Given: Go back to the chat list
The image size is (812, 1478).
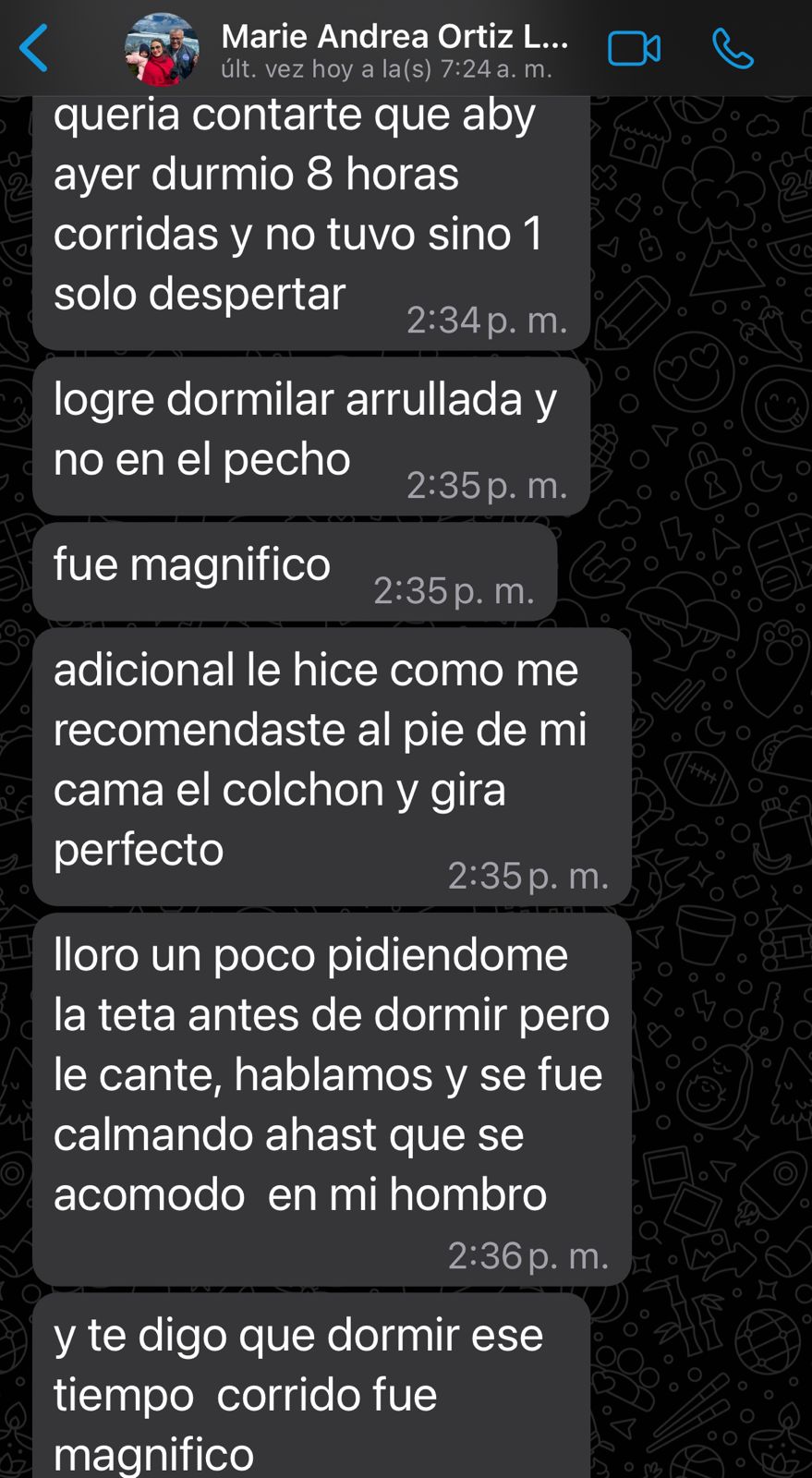Looking at the screenshot, I should coord(33,48).
